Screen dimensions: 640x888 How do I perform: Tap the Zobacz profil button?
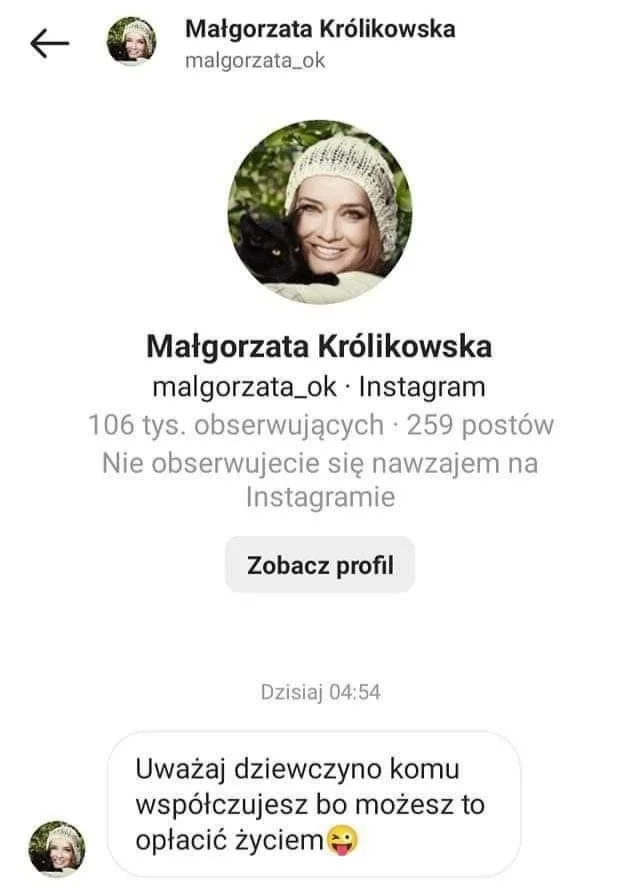320,565
